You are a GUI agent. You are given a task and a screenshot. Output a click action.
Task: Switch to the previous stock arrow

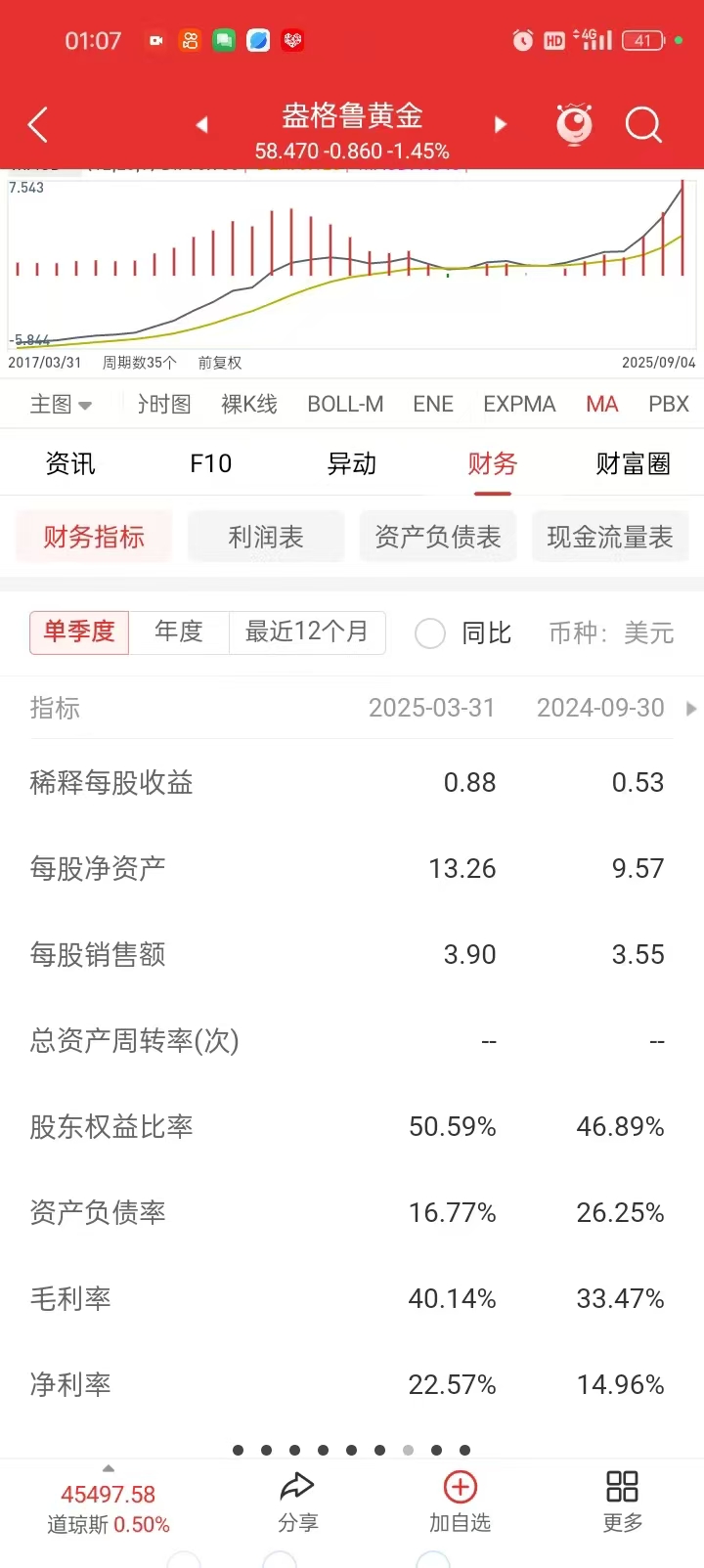pyautogui.click(x=202, y=125)
